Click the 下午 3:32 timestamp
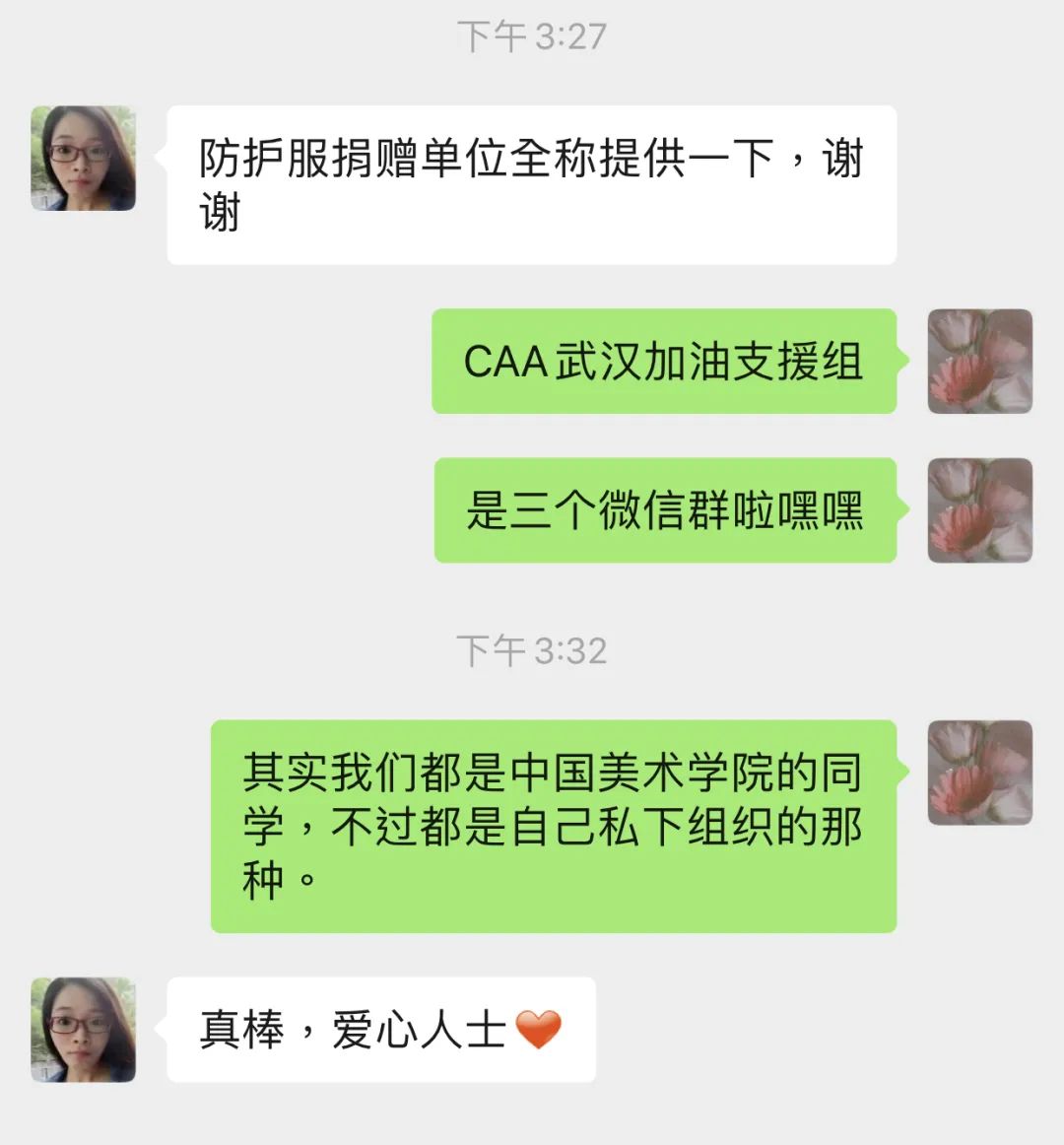This screenshot has width=1064, height=1145. pos(532,648)
